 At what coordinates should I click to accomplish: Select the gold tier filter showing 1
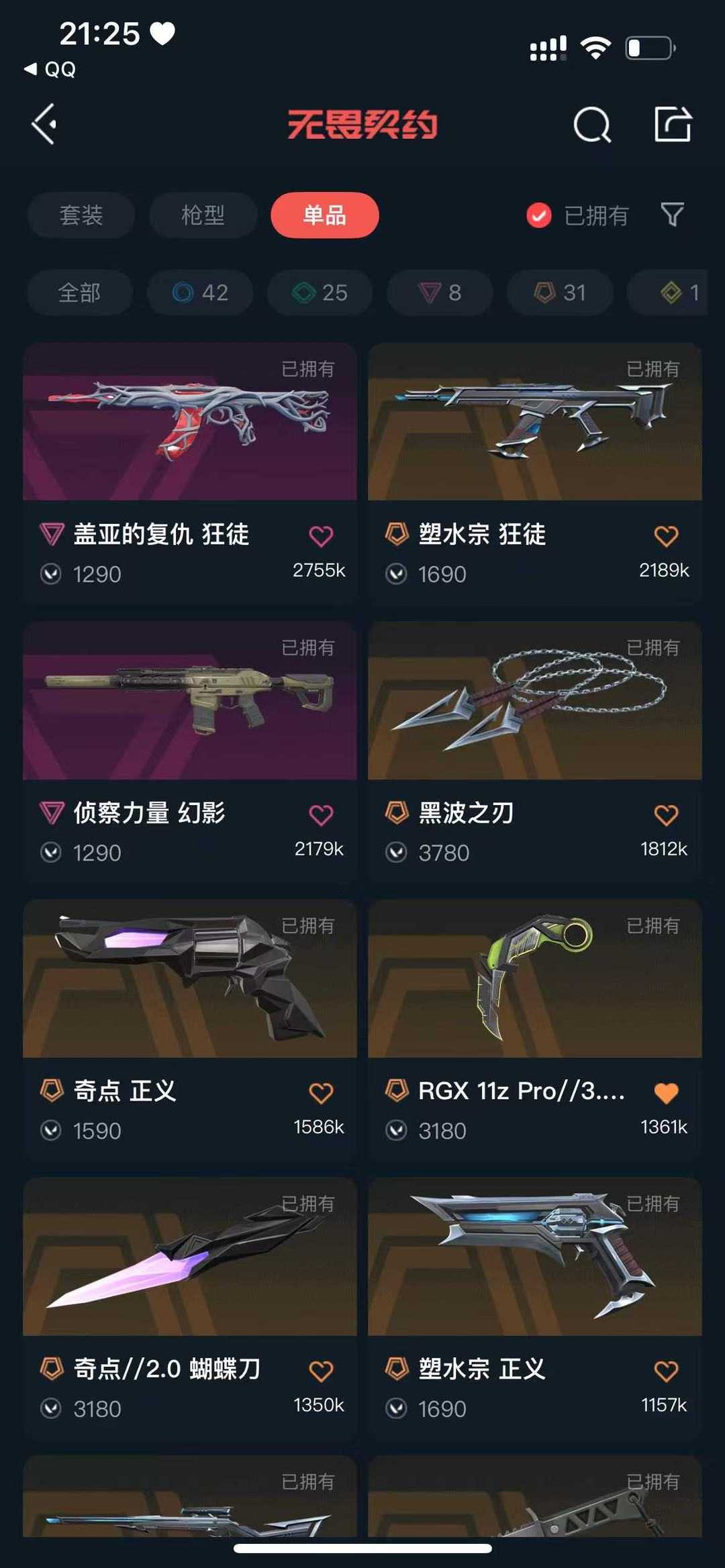coord(671,293)
